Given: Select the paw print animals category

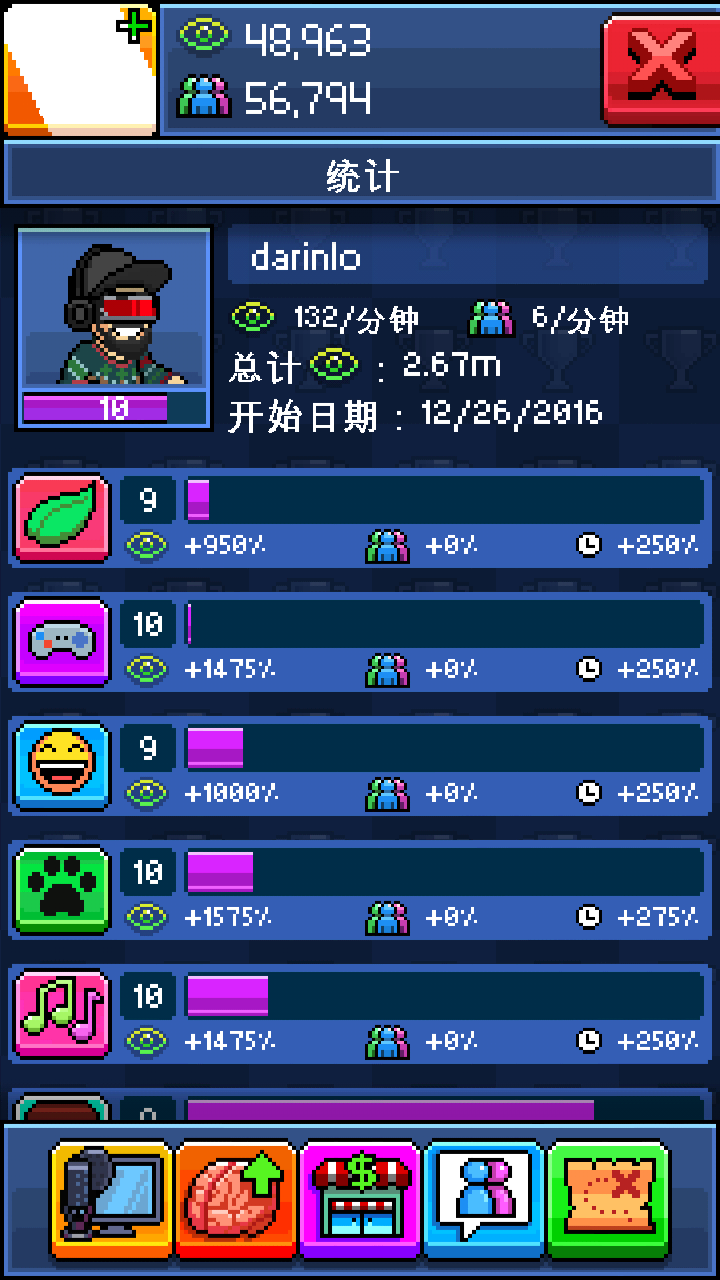Looking at the screenshot, I should click(62, 890).
